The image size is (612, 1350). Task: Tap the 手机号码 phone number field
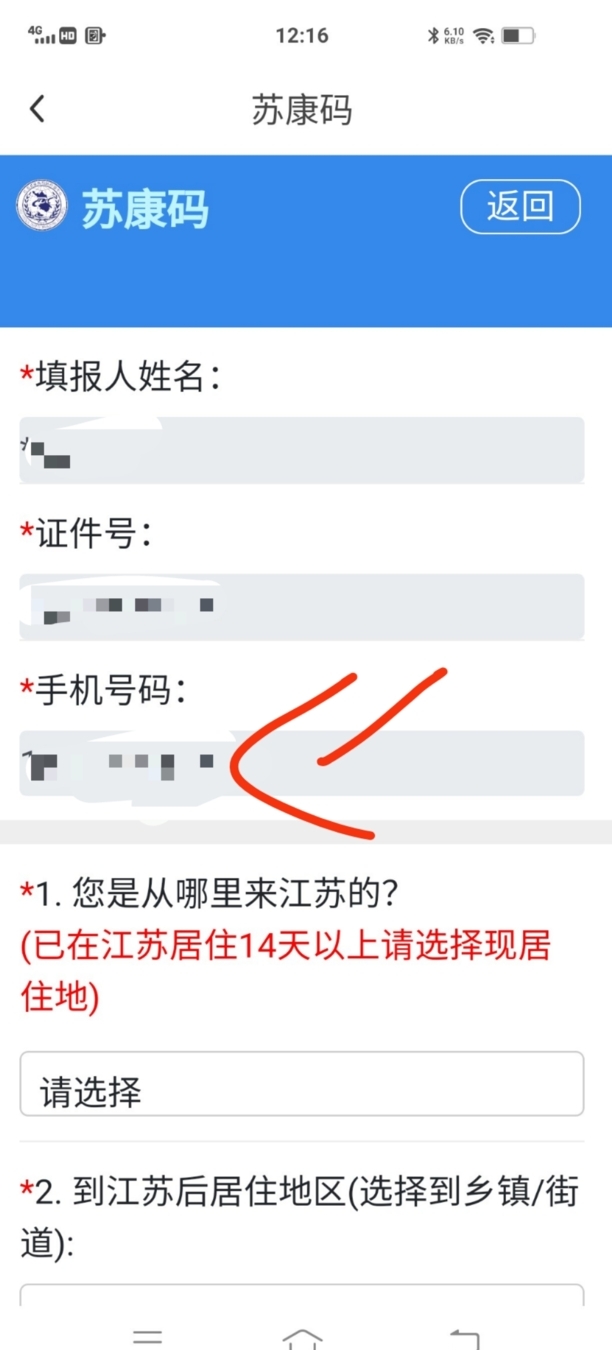point(302,763)
